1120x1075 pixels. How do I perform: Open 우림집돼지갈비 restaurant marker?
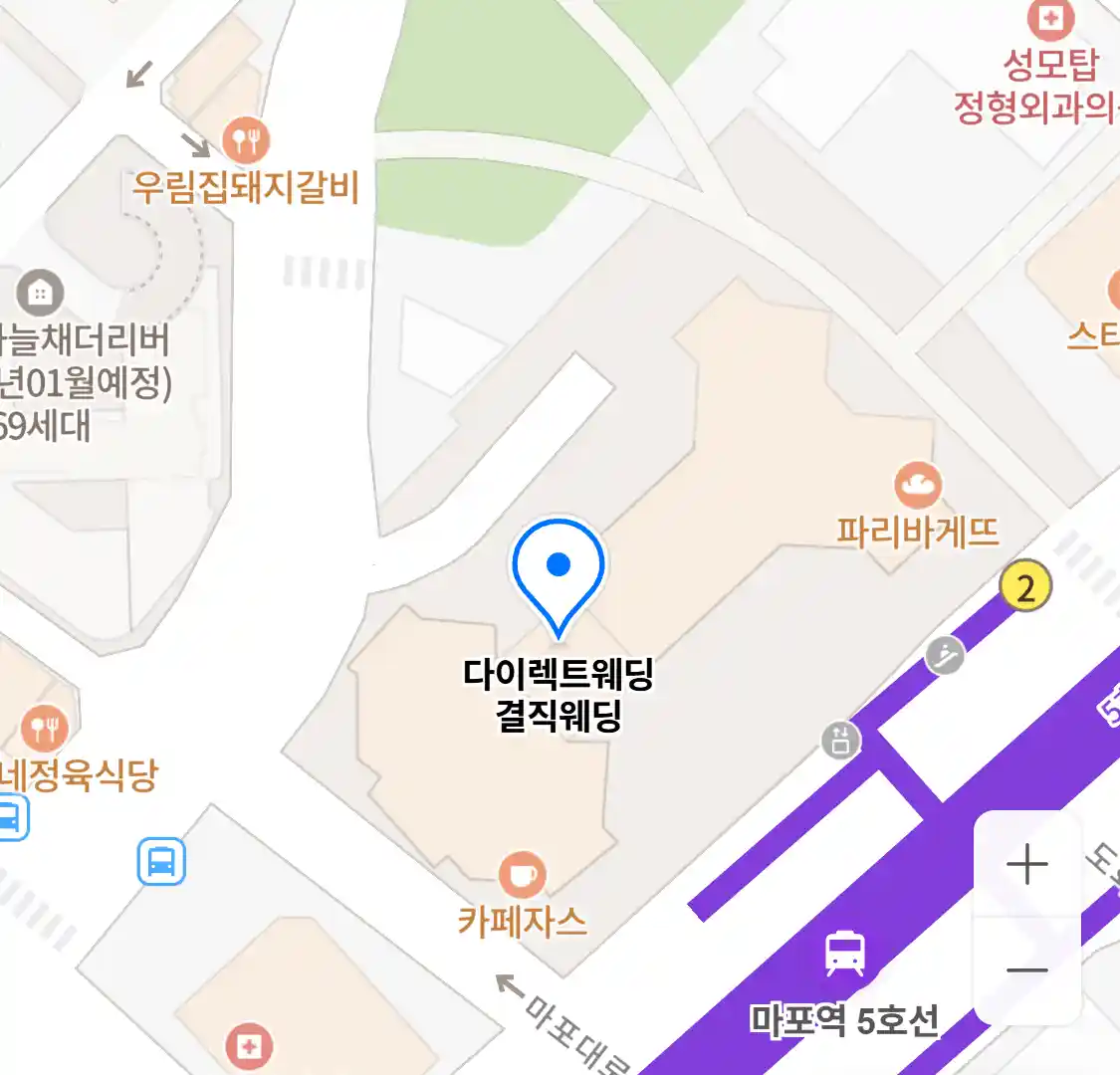click(245, 140)
